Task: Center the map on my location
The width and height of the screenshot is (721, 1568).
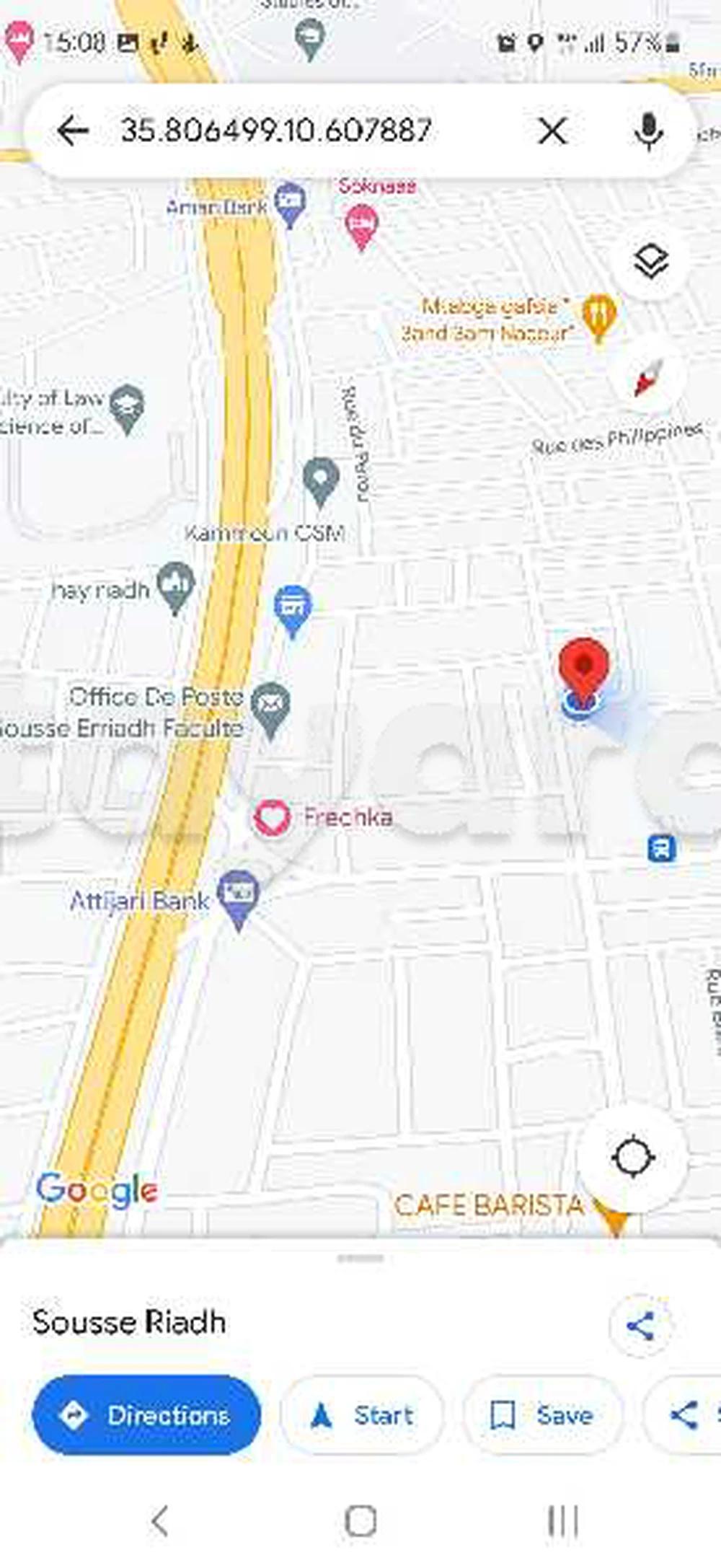Action: tap(632, 1157)
